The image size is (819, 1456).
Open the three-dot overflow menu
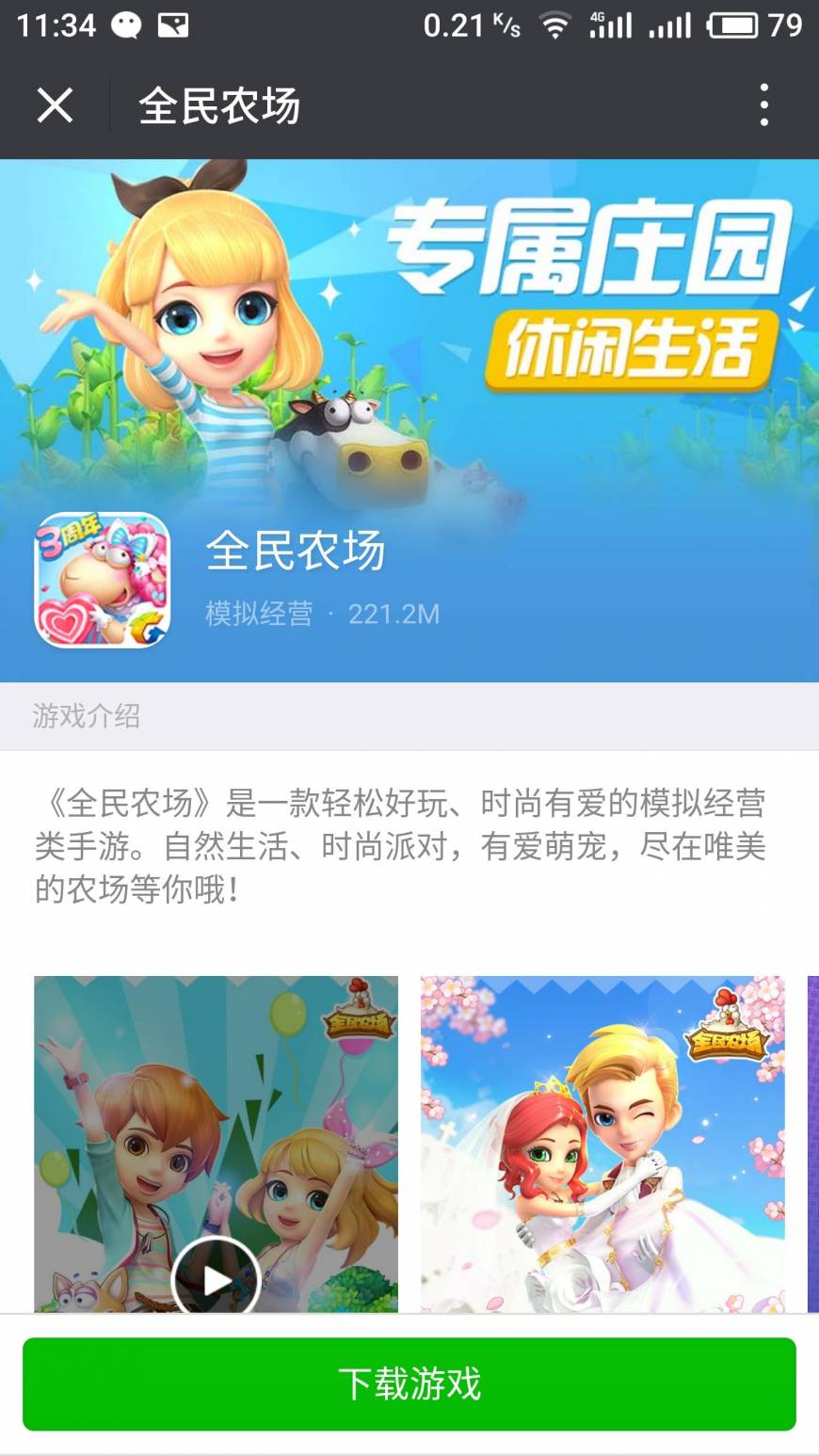click(763, 104)
